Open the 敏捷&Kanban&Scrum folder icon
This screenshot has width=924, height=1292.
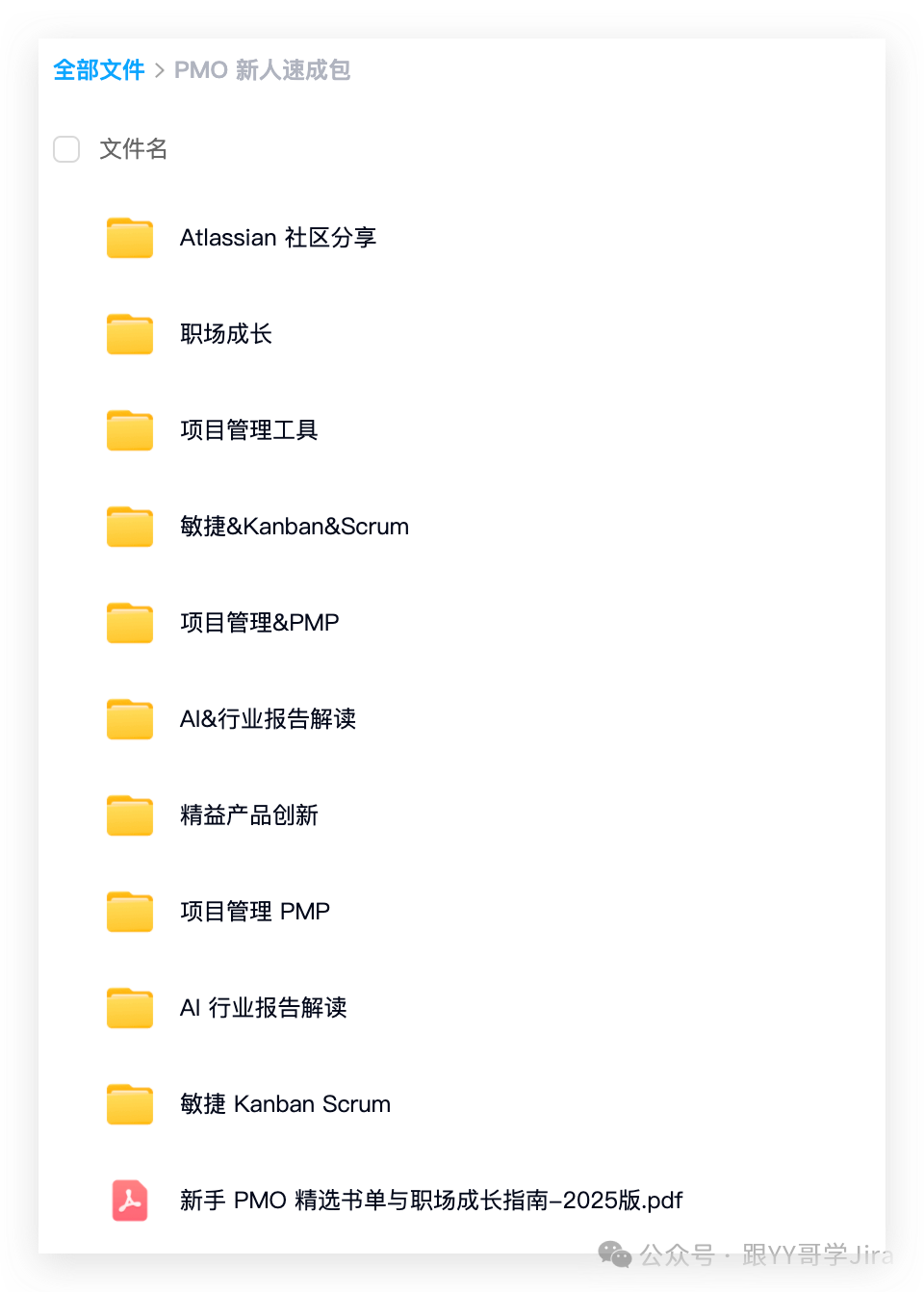(x=130, y=527)
